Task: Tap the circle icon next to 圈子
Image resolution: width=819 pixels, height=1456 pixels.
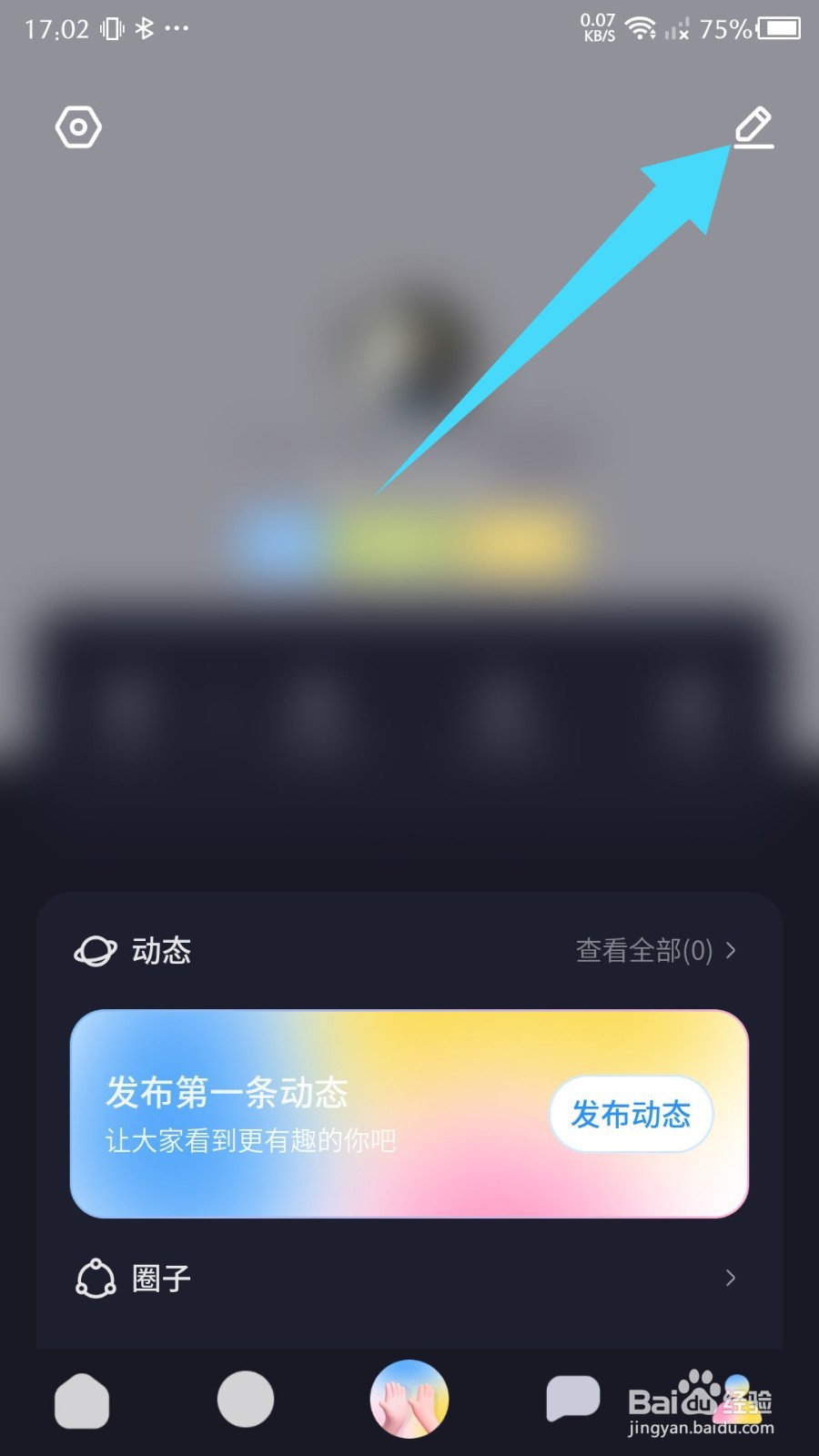Action: pyautogui.click(x=94, y=1279)
